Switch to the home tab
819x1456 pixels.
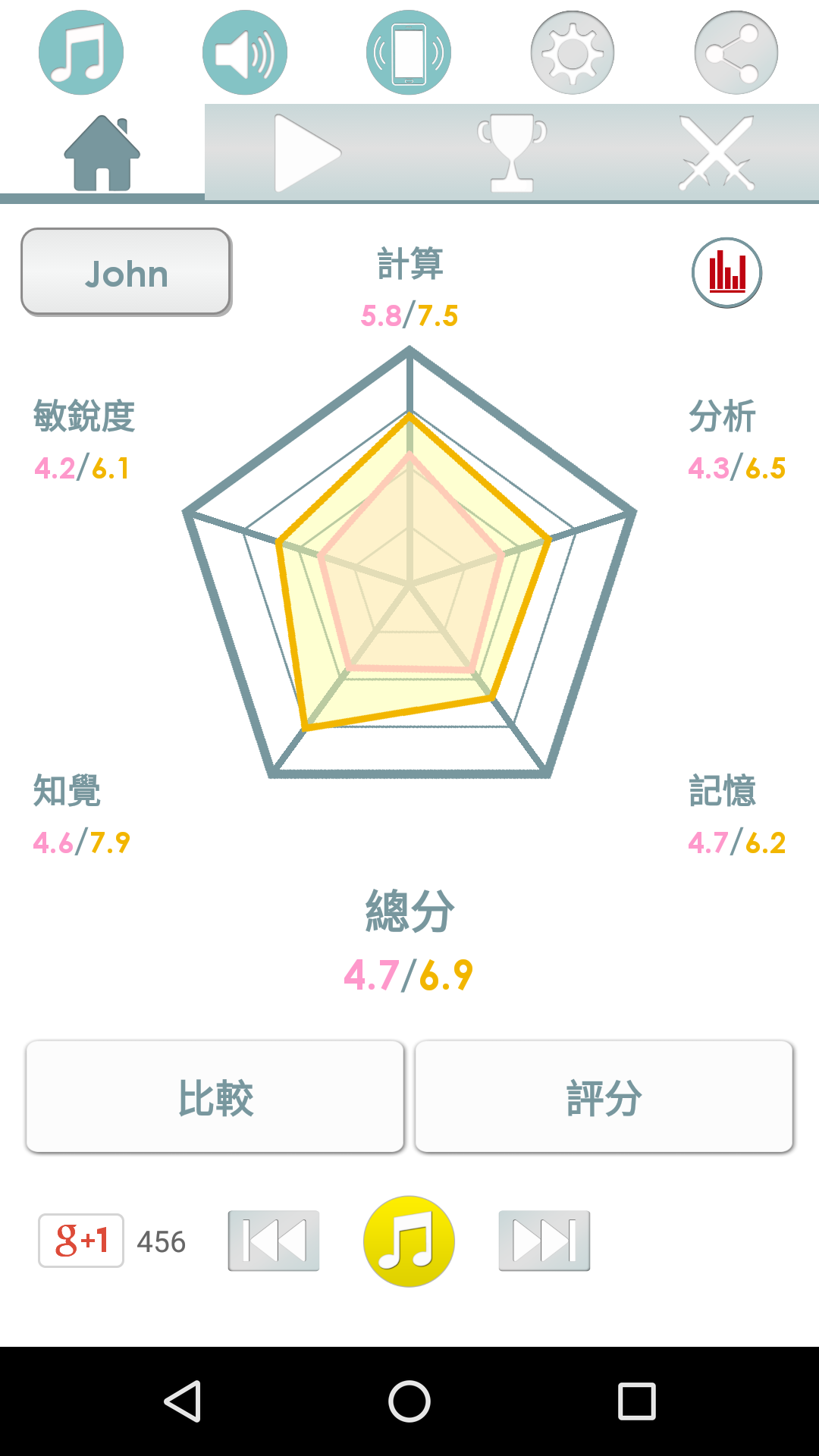[x=102, y=152]
